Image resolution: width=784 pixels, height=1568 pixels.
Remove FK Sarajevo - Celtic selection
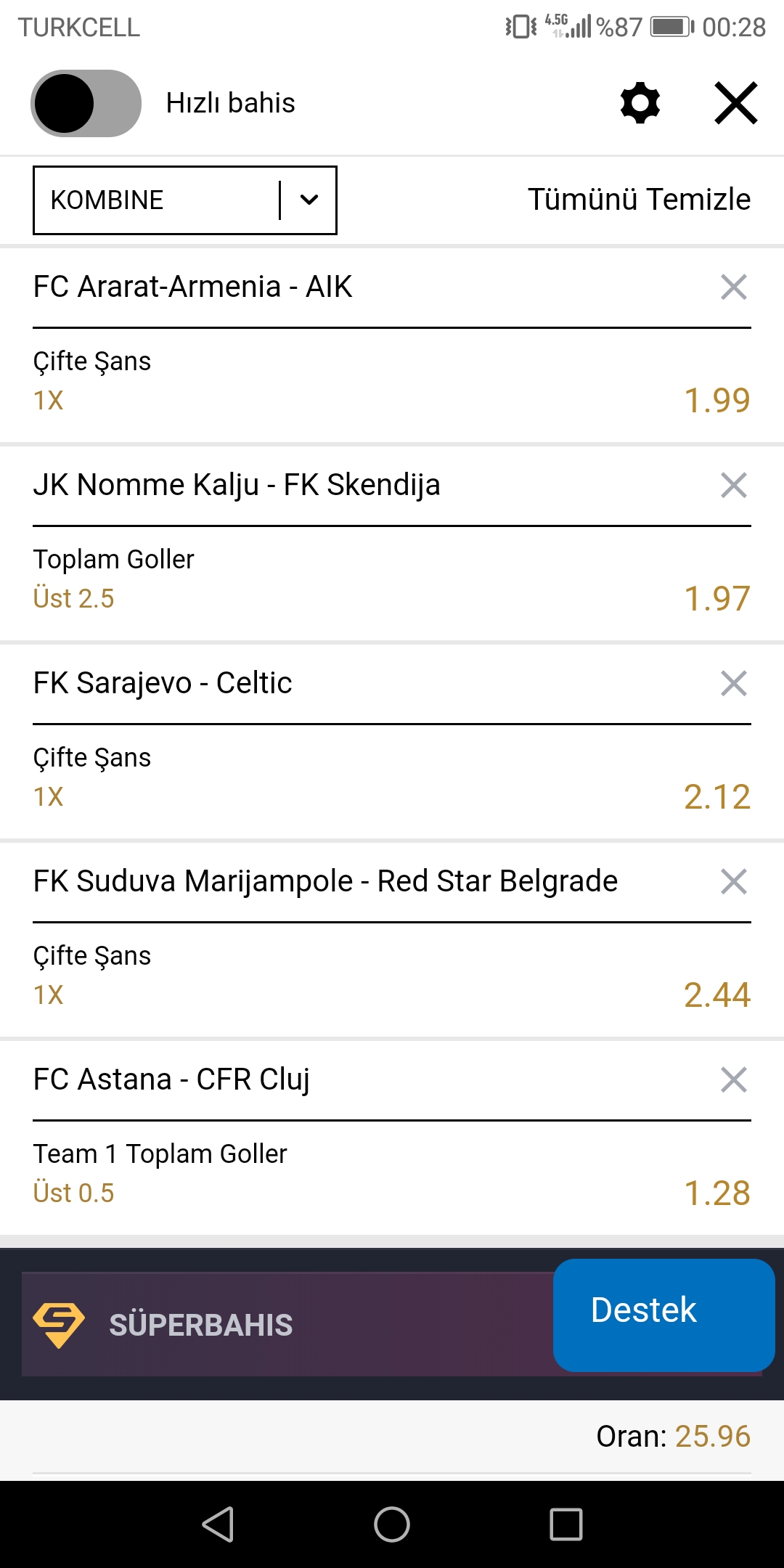(734, 683)
